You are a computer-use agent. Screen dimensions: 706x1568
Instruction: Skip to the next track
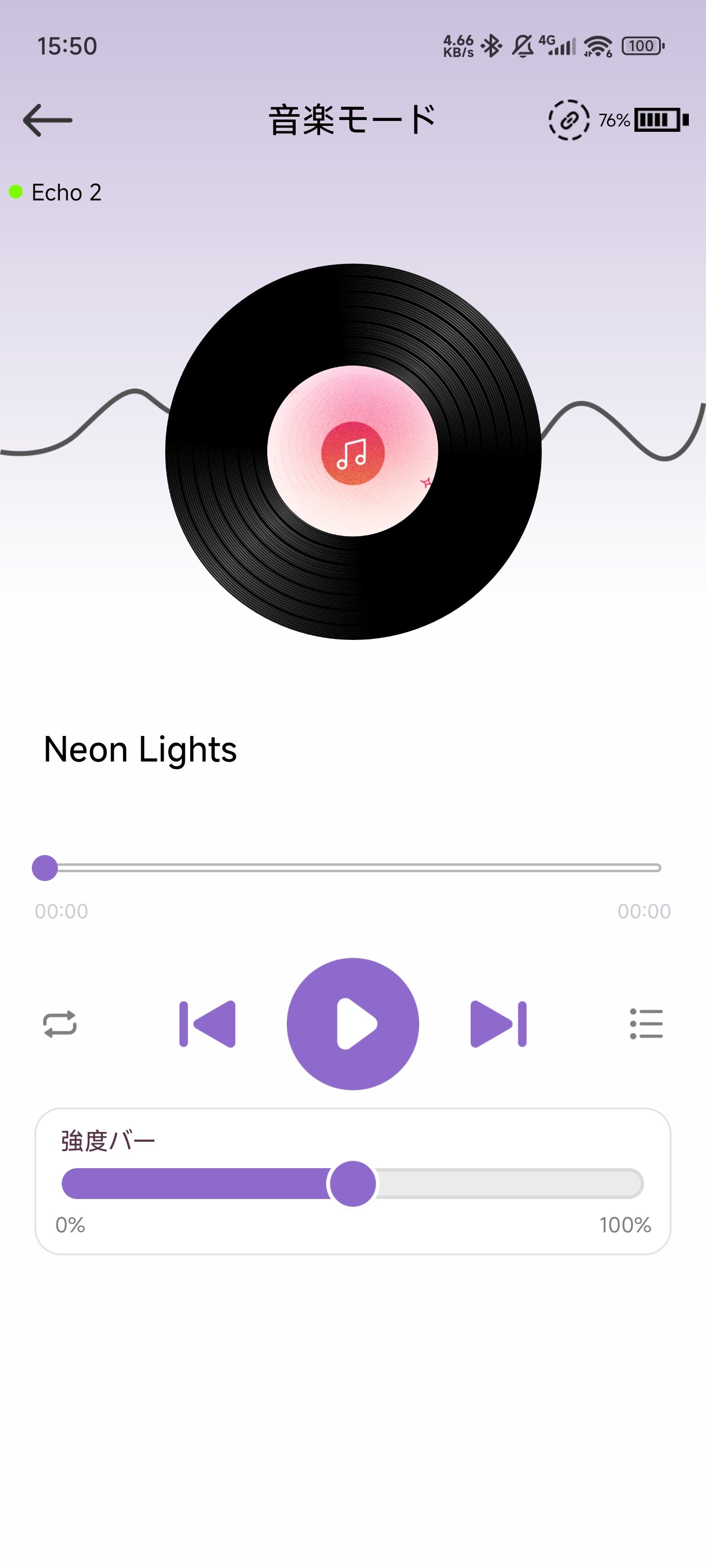[x=498, y=1024]
